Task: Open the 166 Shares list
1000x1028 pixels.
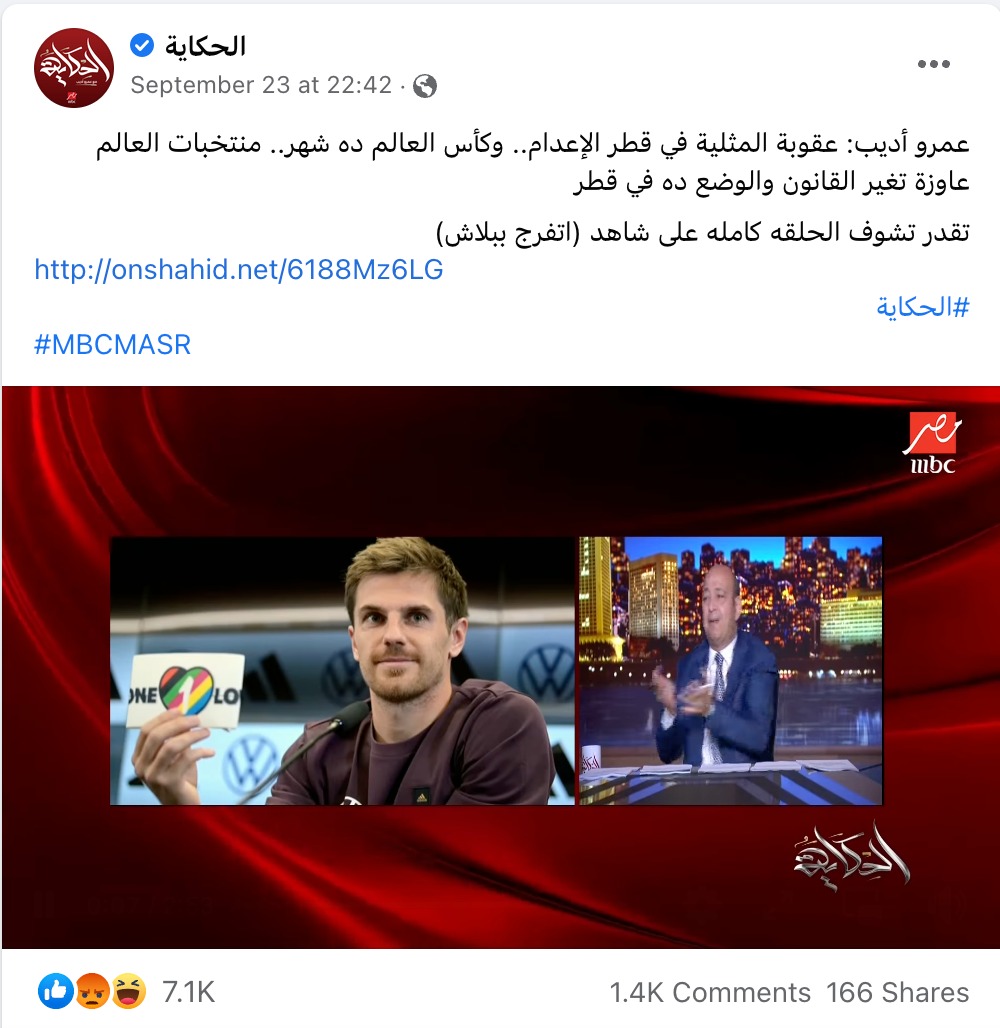Action: point(897,992)
